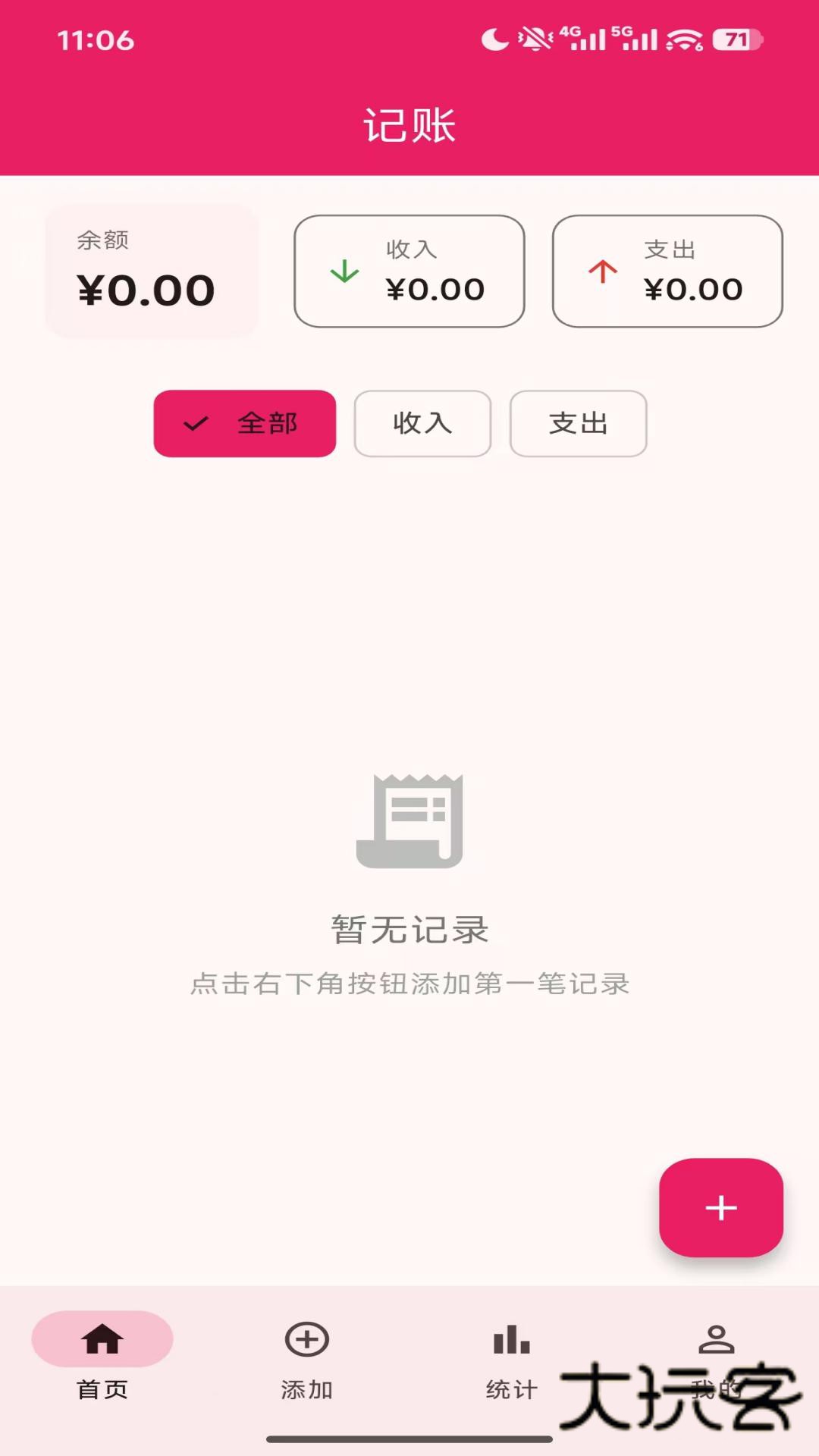Tap the green income down arrow icon
The height and width of the screenshot is (1456, 819).
coord(343,271)
